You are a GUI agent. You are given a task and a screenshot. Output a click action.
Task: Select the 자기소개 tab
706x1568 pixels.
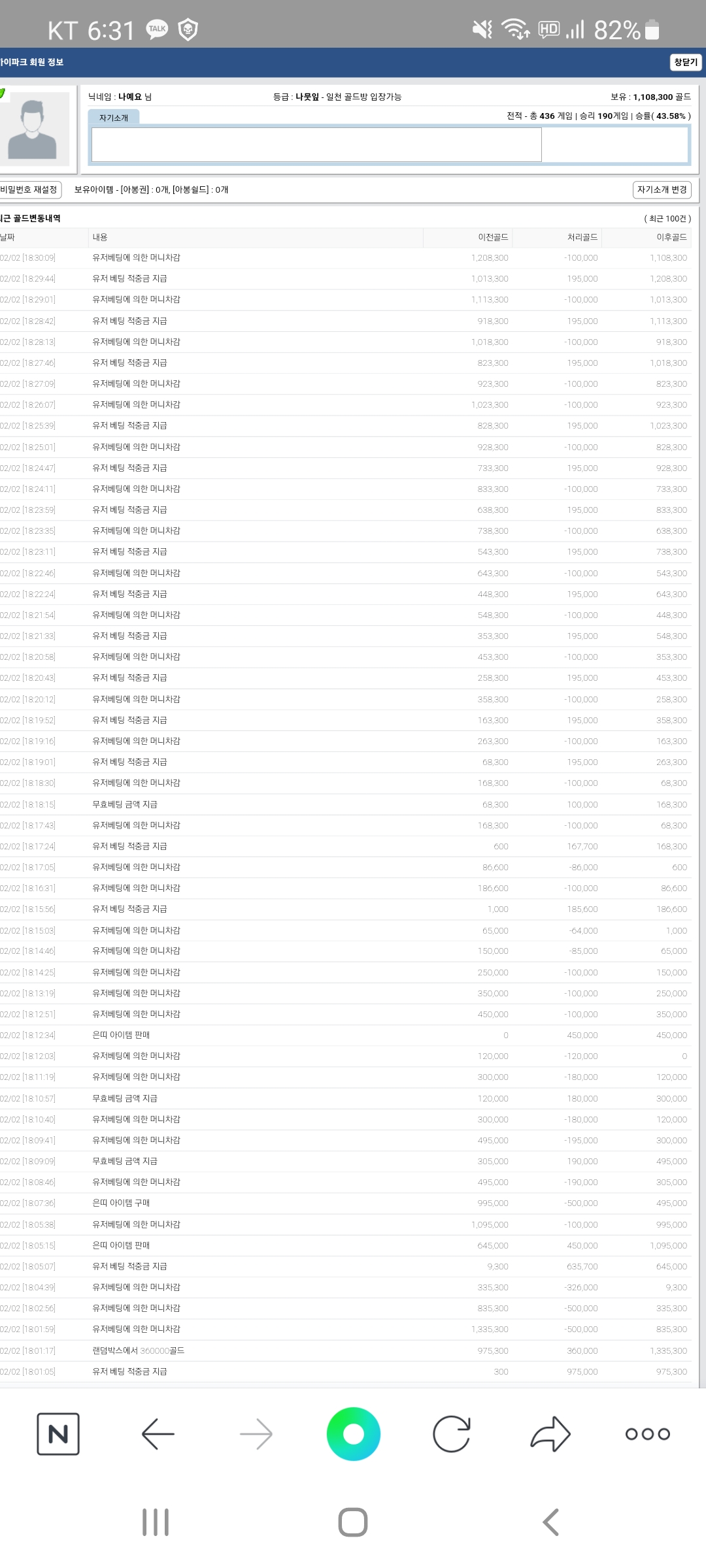pos(114,118)
